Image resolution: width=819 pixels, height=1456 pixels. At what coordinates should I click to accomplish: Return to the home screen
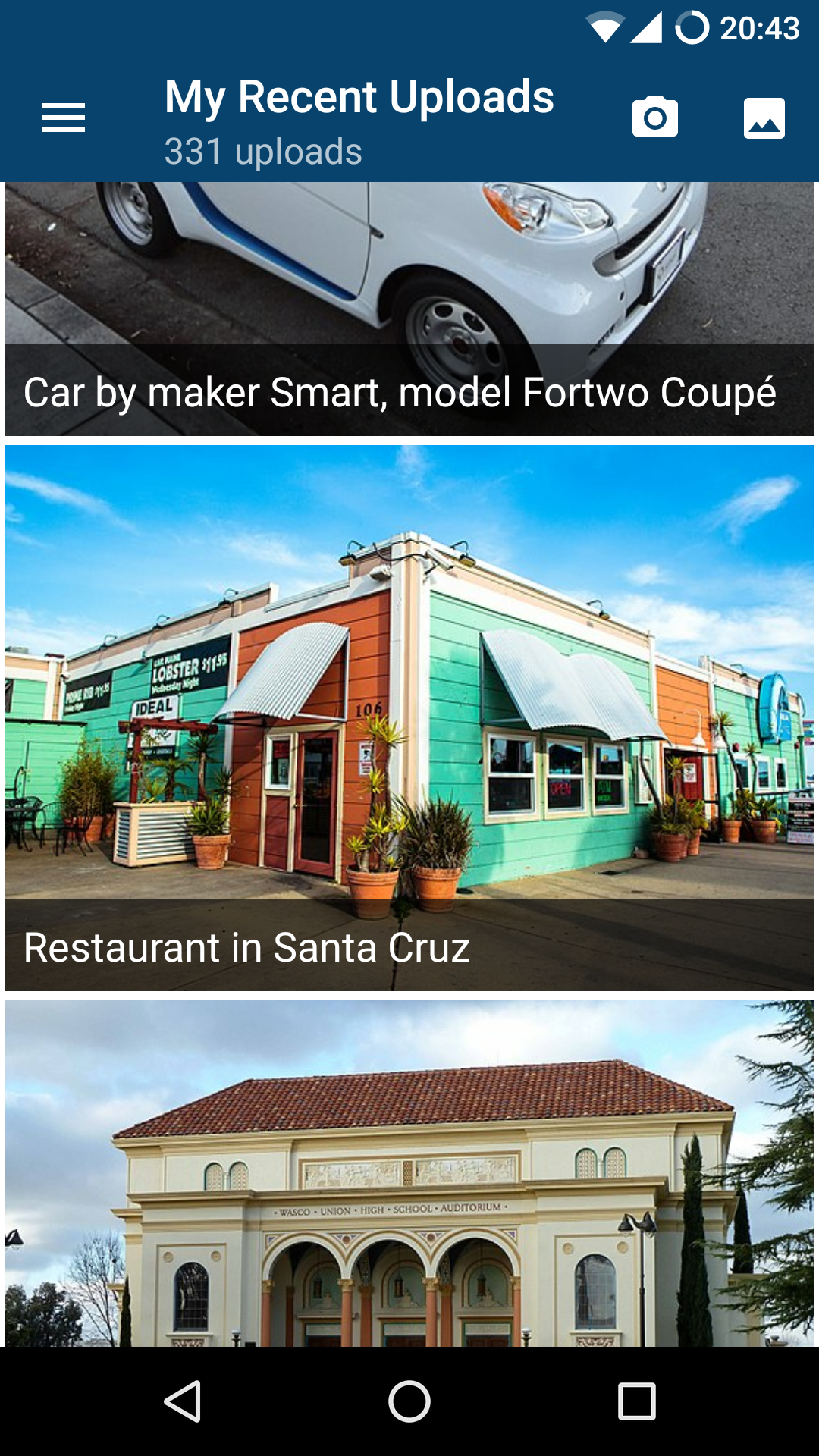(409, 1401)
